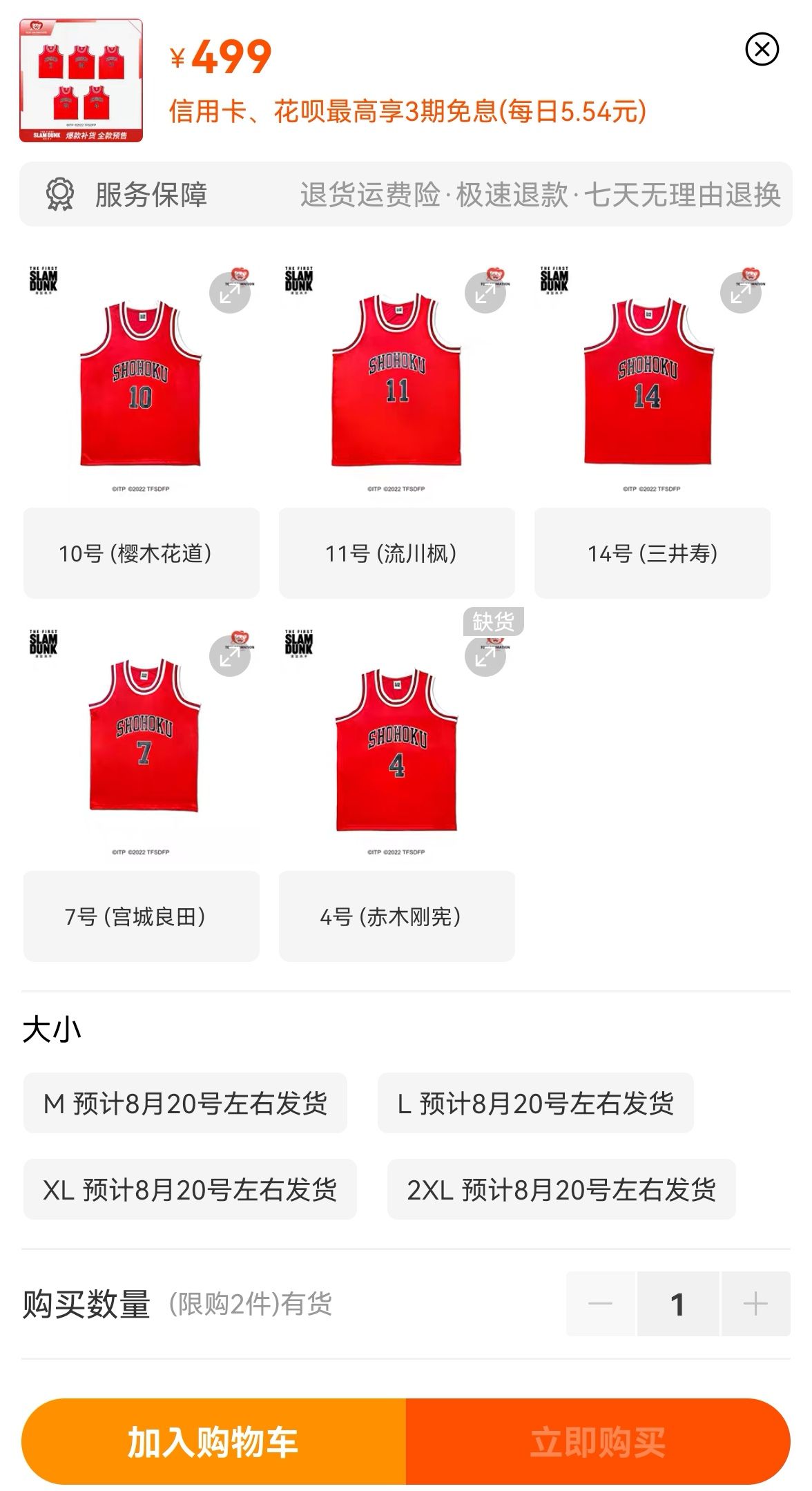Choose the 11号 (流川枫) jersey option
Image resolution: width=812 pixels, height=1491 pixels.
coord(396,553)
